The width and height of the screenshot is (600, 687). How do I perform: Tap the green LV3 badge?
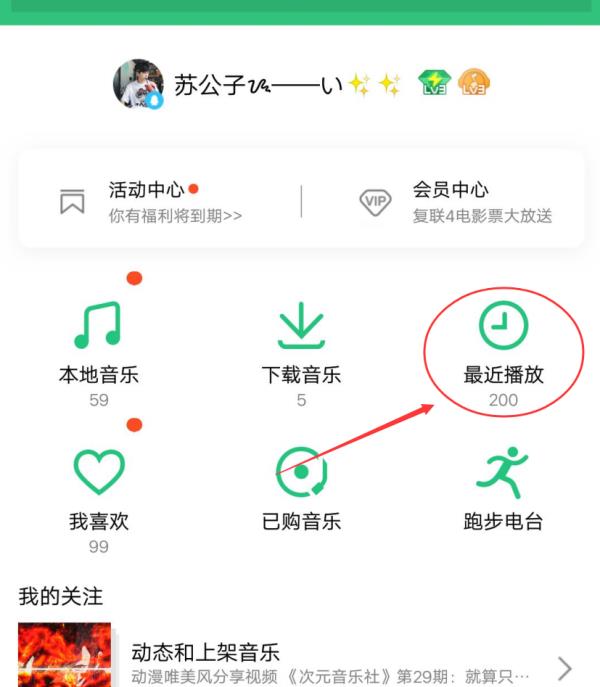pos(434,84)
